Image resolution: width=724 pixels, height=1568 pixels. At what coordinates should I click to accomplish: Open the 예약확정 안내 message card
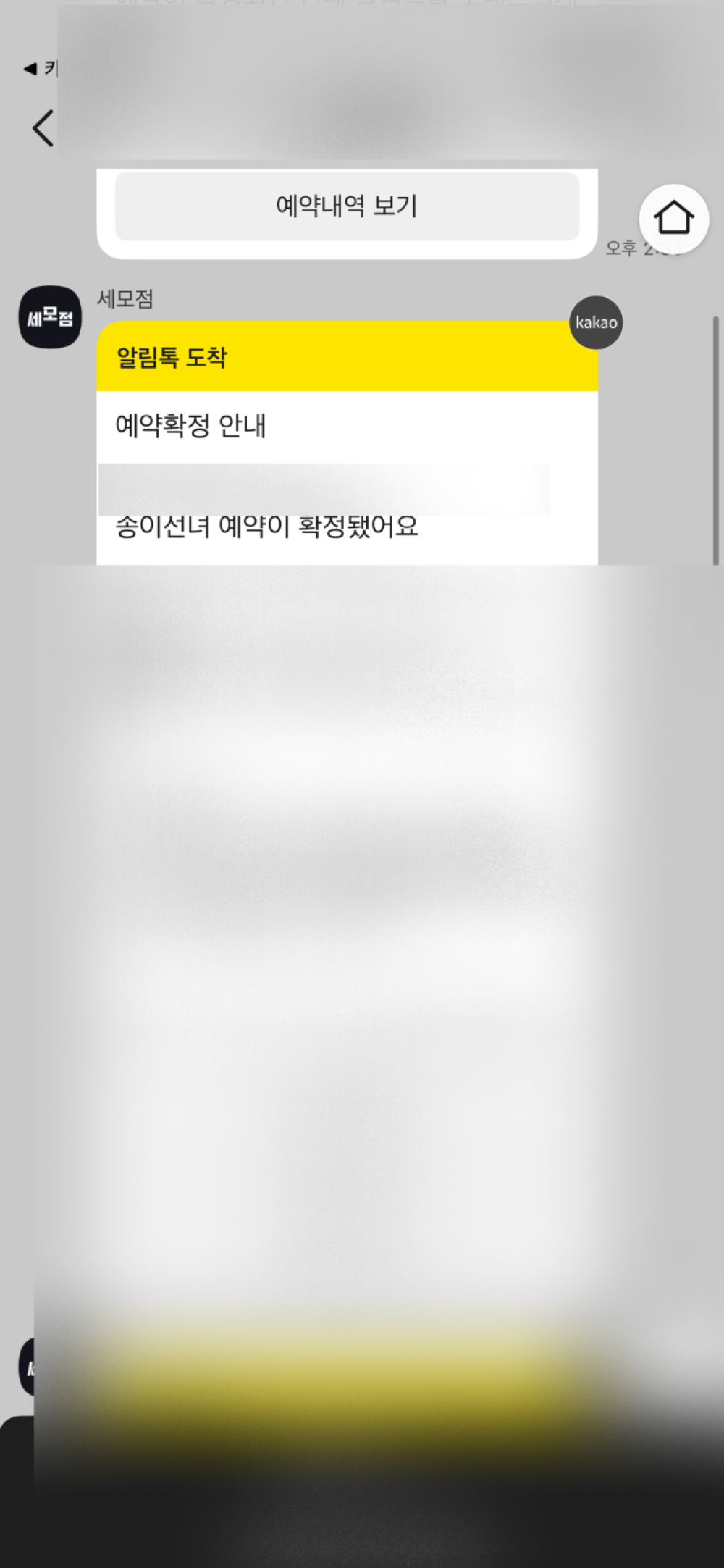(x=347, y=443)
